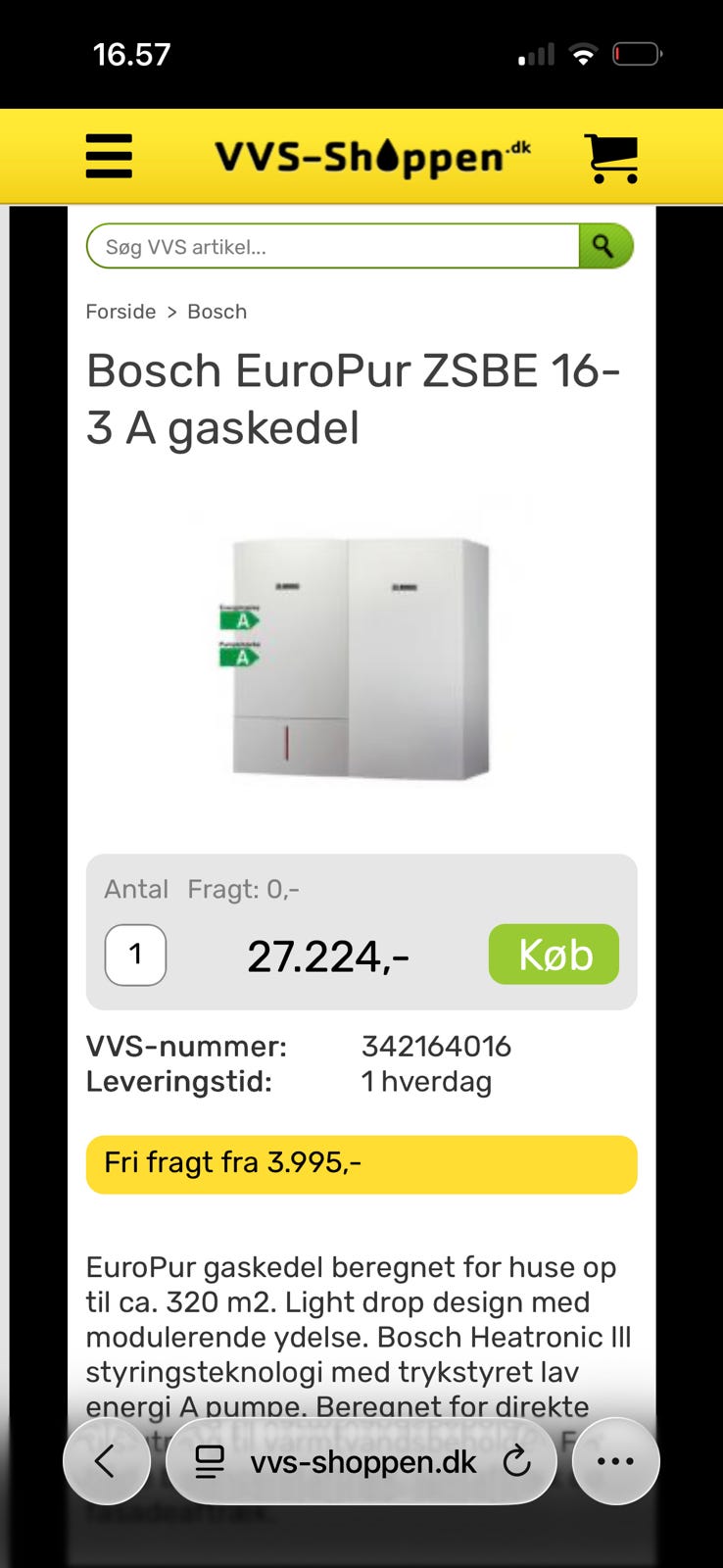Screen dimensions: 723x1568
Task: Click the Fri fragt fra 3.995,- banner
Action: point(361,1163)
